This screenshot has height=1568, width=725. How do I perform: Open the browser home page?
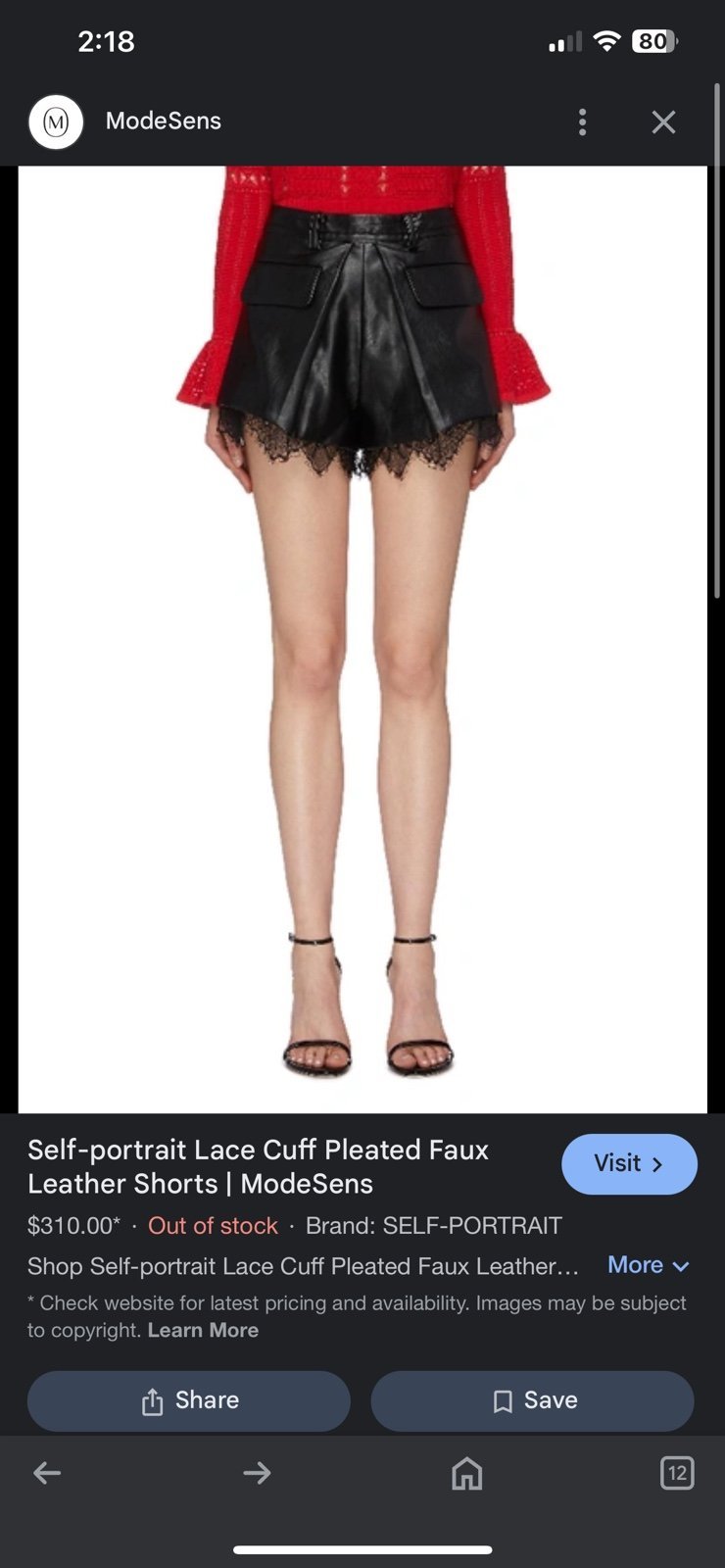point(467,1473)
